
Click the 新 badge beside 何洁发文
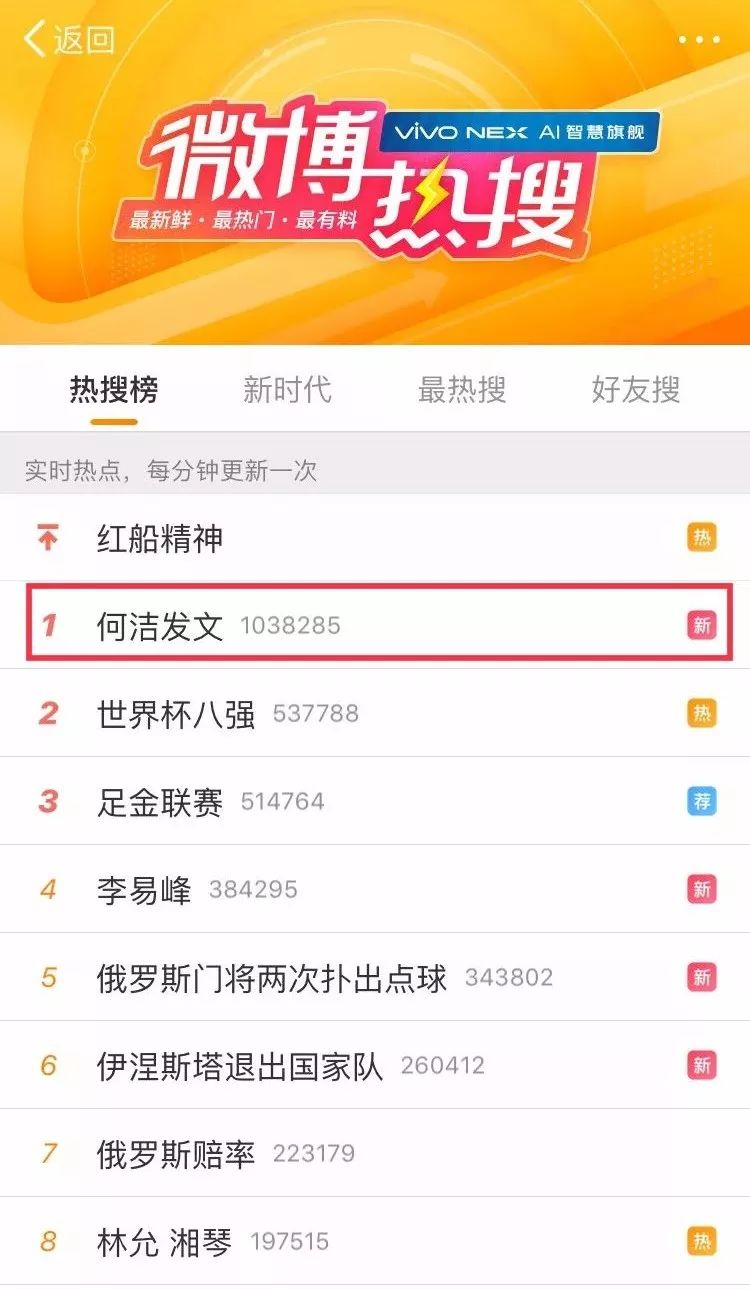[703, 625]
